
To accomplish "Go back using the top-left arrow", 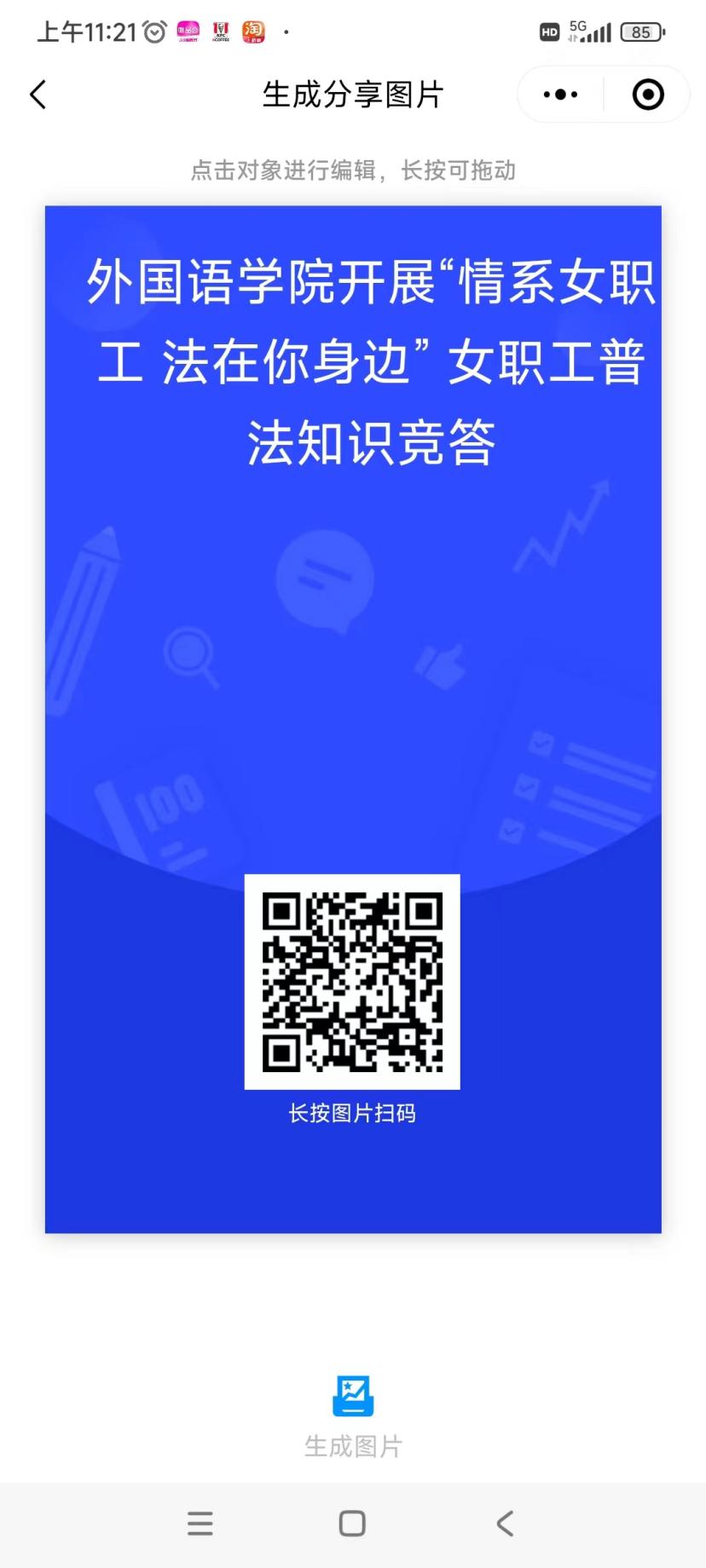I will tap(38, 95).
